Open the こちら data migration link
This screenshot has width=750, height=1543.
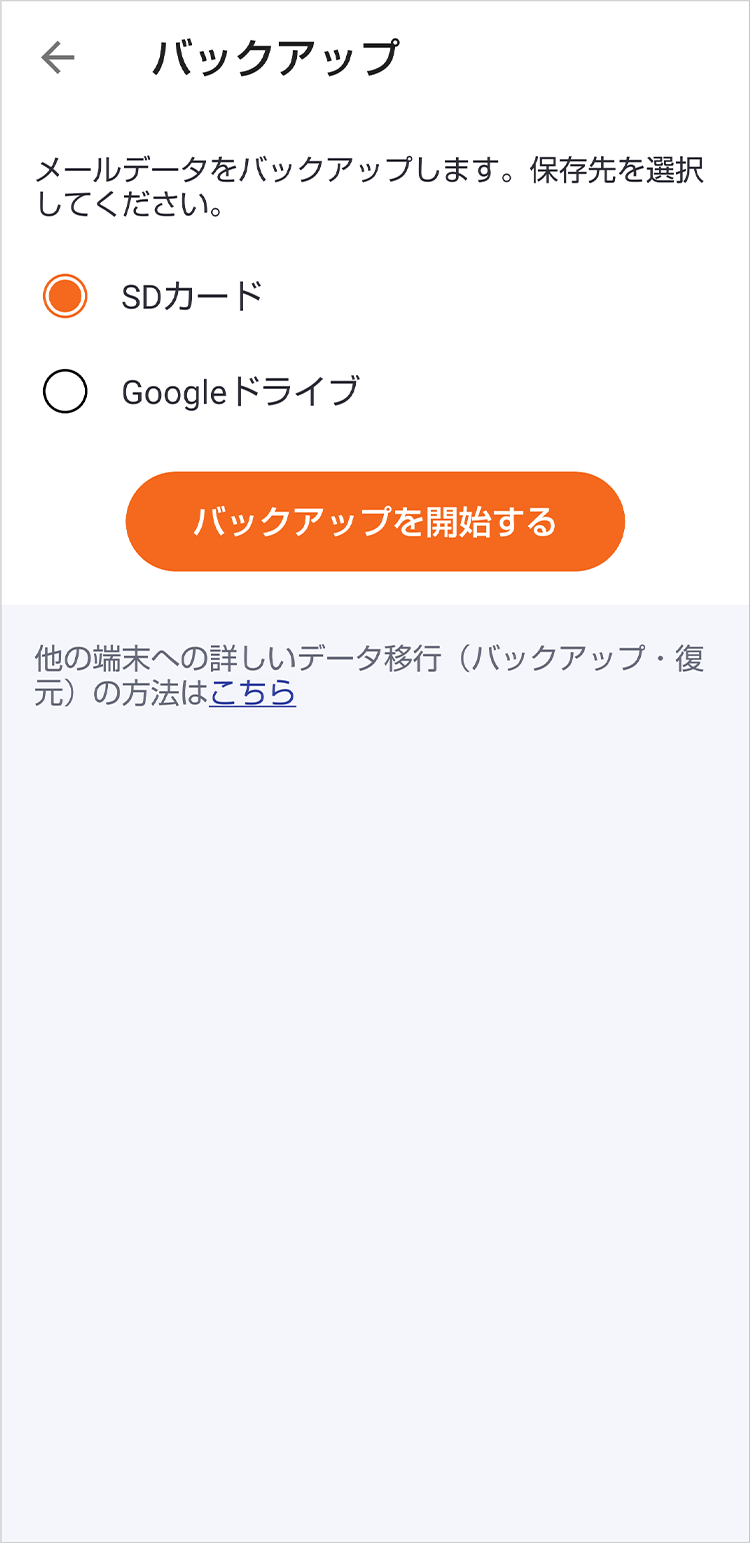253,693
